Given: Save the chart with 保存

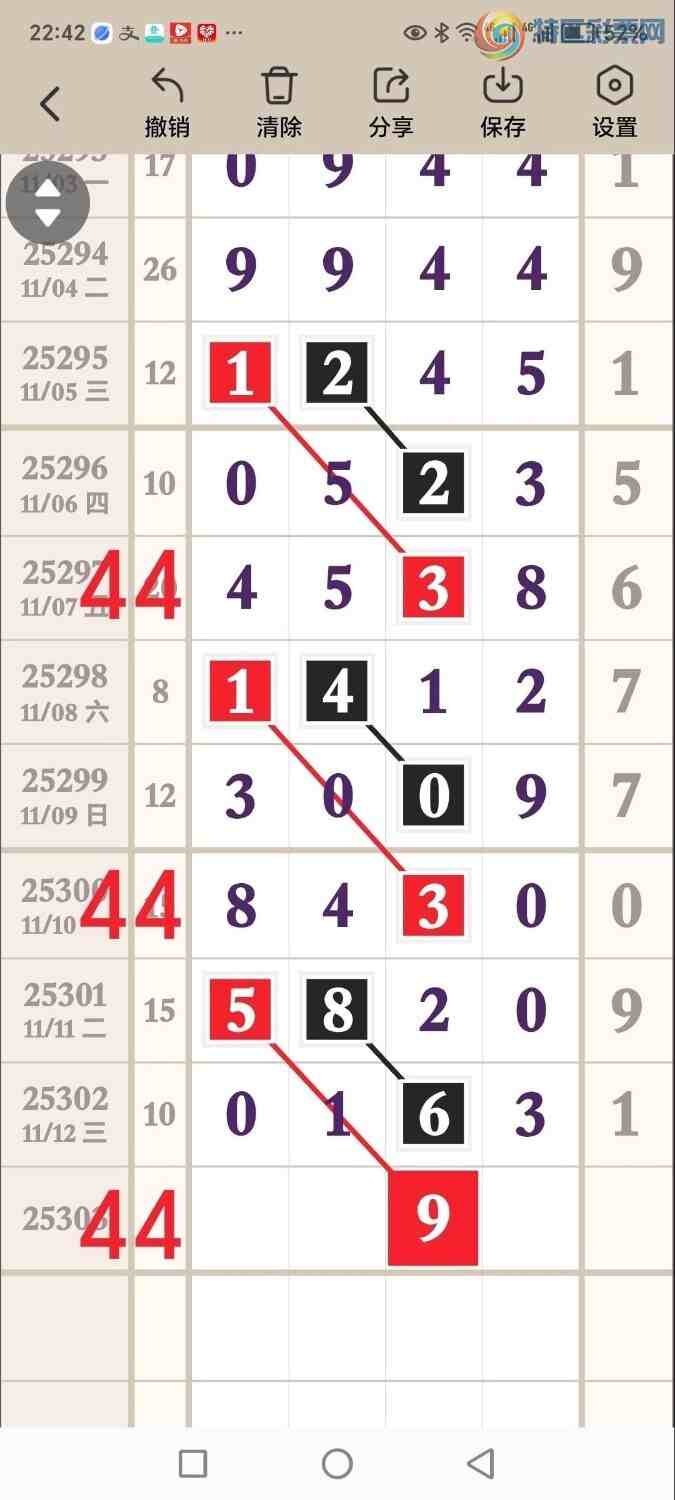Looking at the screenshot, I should [503, 102].
